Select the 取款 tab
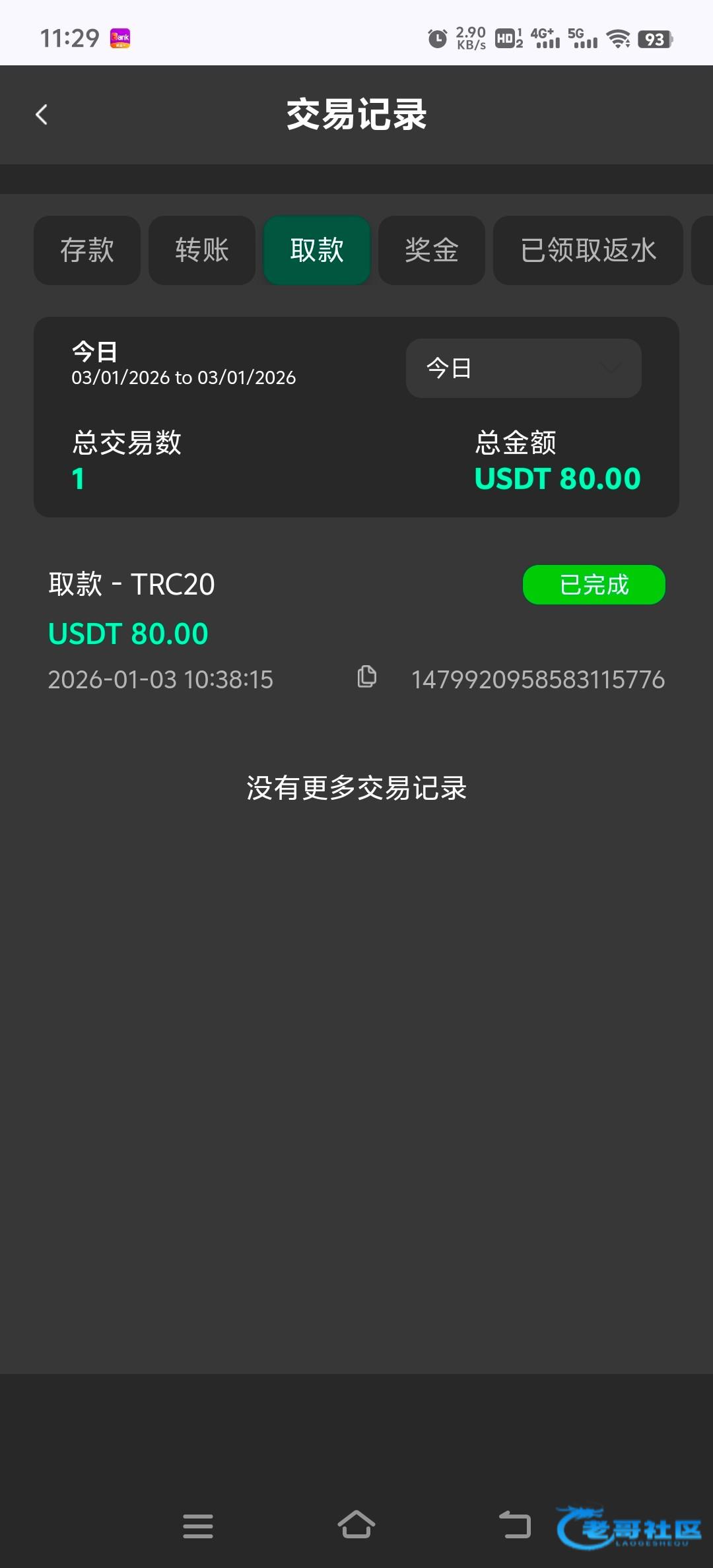713x1568 pixels. point(317,251)
